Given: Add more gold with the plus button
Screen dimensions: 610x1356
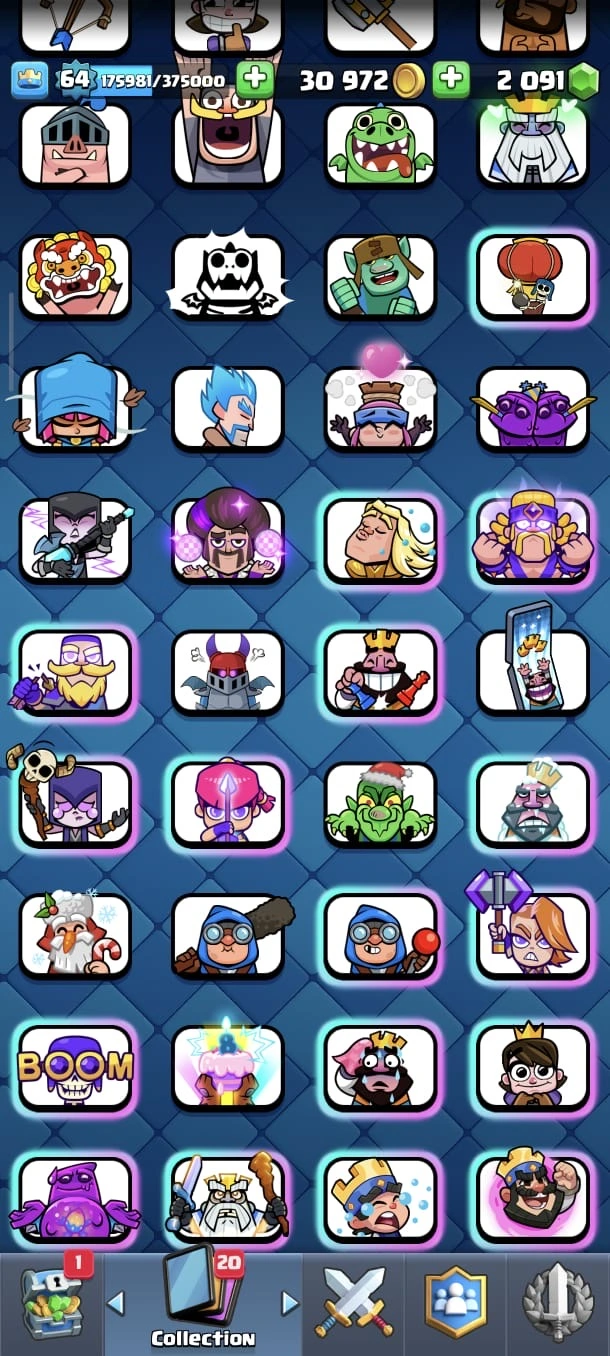Looking at the screenshot, I should 451,80.
